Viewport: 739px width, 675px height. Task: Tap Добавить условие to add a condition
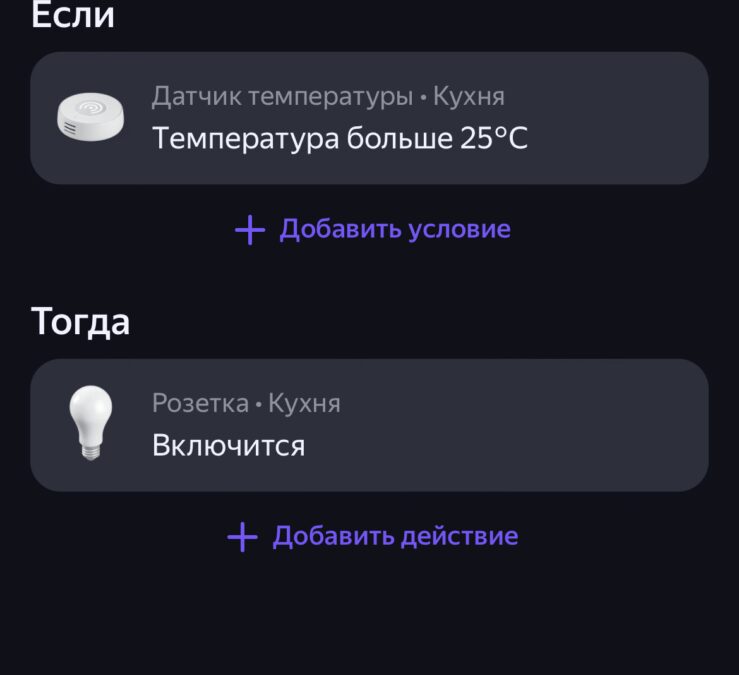coord(372,229)
